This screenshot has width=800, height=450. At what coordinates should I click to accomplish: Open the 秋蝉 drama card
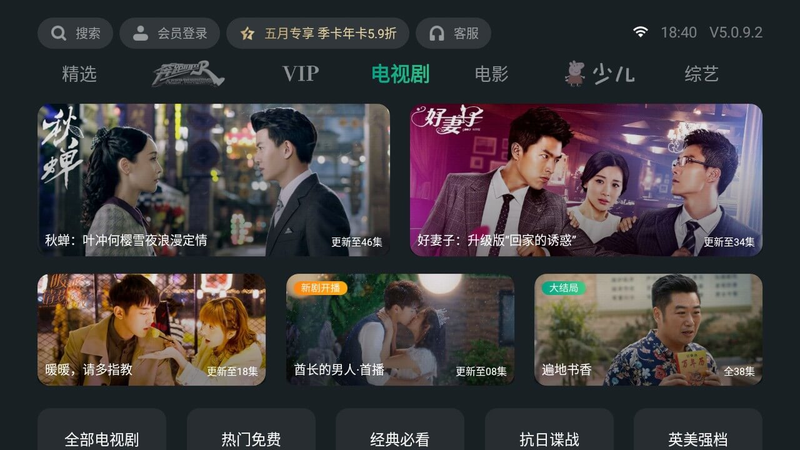pyautogui.click(x=214, y=180)
